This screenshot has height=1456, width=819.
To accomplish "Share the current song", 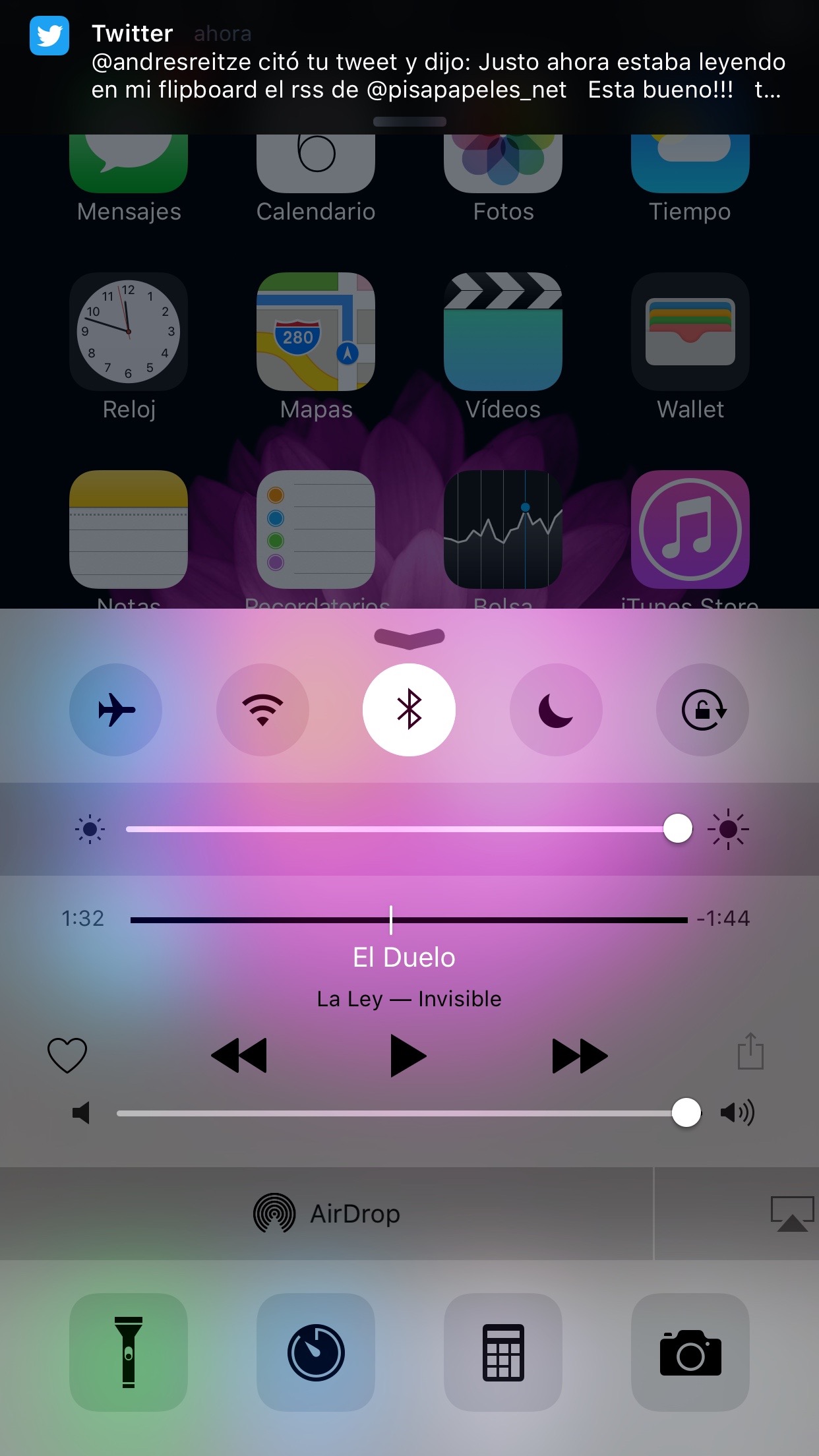I will pos(750,1051).
